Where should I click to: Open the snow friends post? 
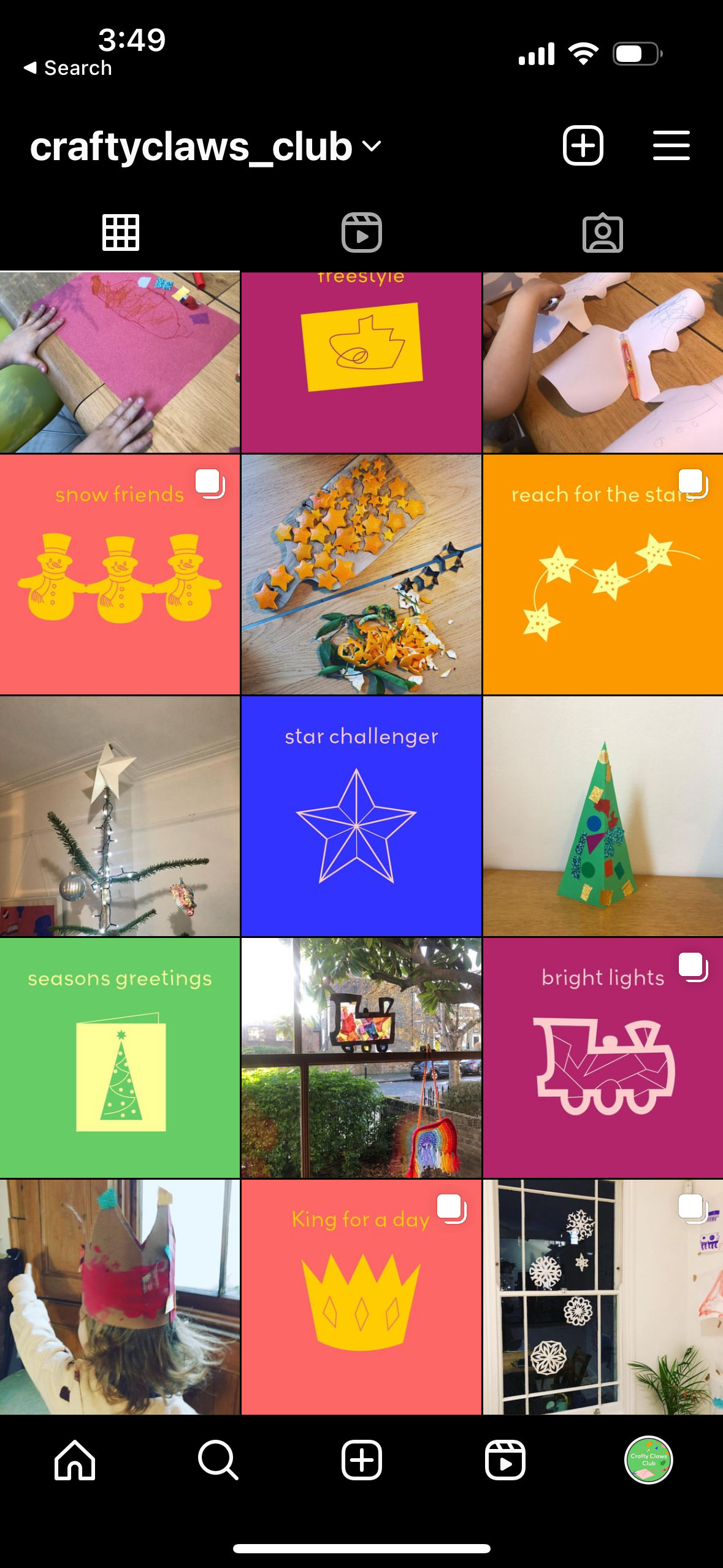[x=120, y=574]
